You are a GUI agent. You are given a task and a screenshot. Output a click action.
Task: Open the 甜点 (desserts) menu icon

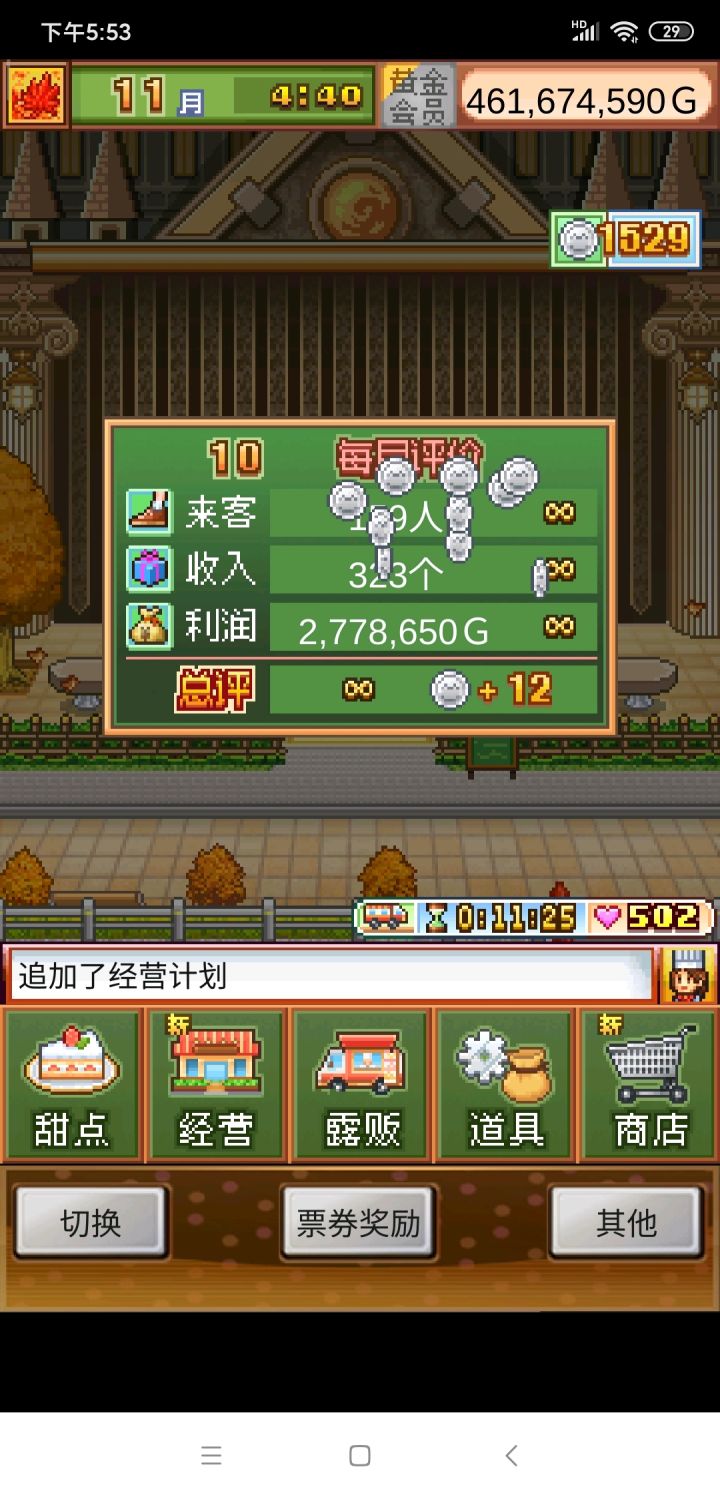(x=71, y=1085)
